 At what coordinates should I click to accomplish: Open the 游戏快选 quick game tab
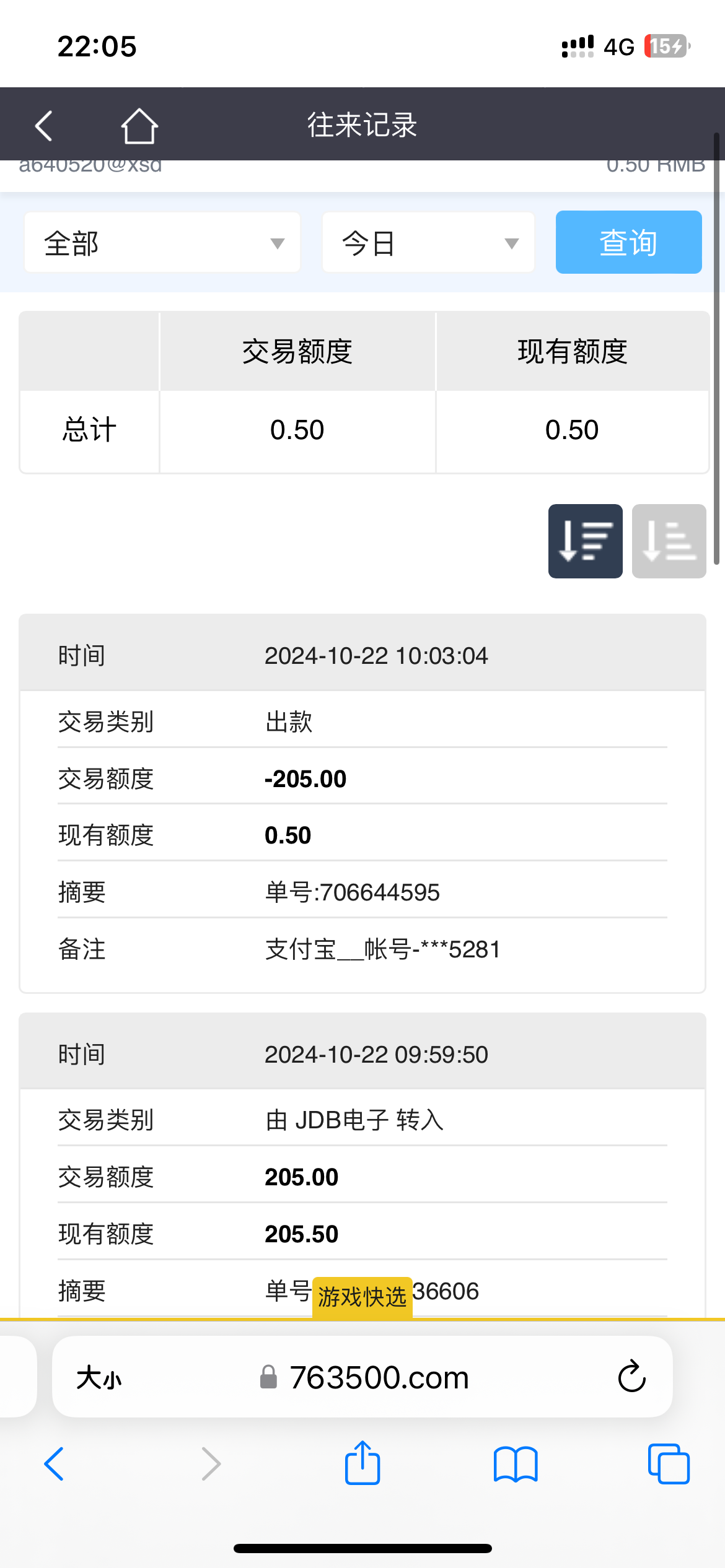coord(362,1297)
